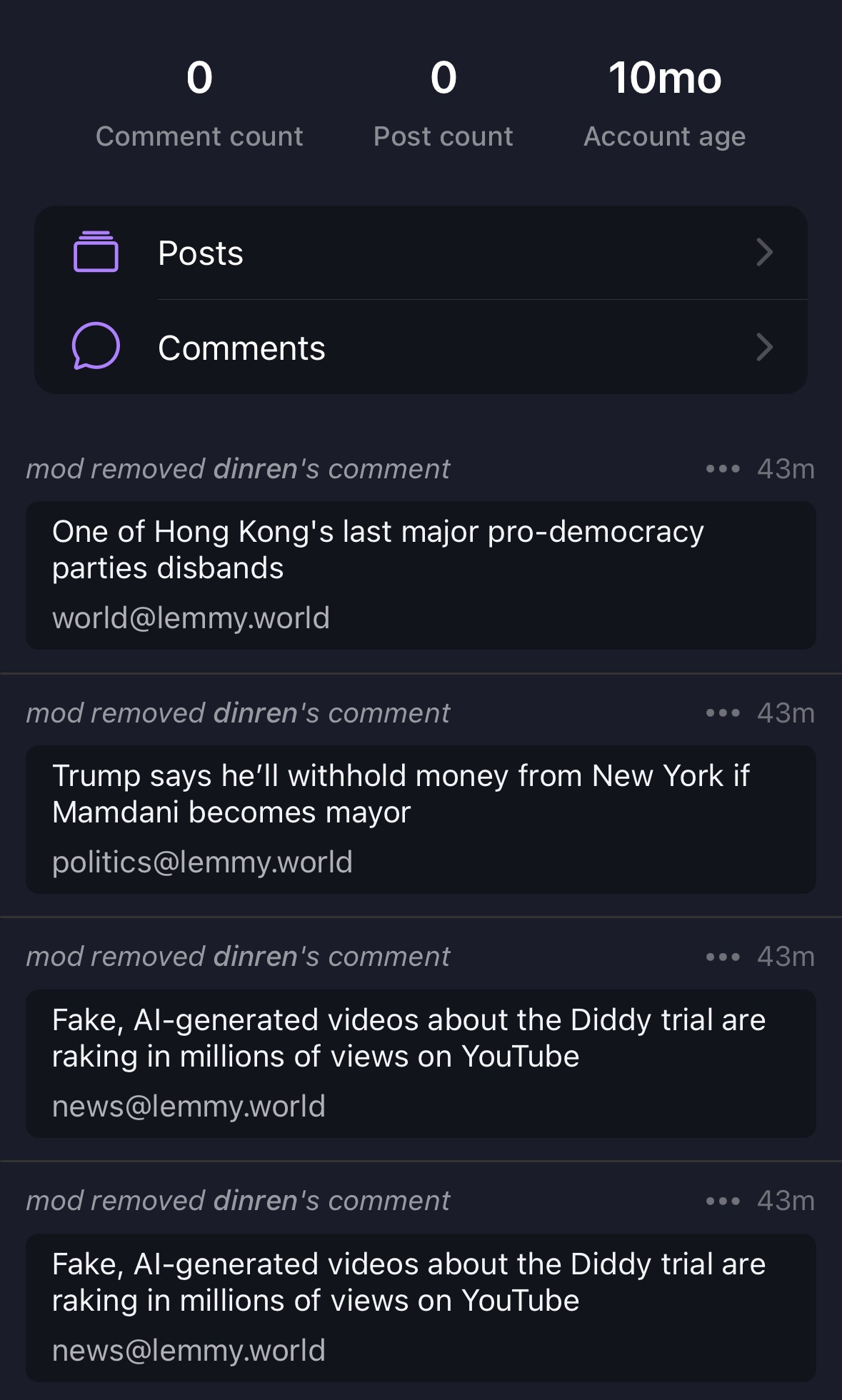The height and width of the screenshot is (1400, 842).
Task: Open more options for the Trump Mamdani removed comment
Action: coord(722,713)
